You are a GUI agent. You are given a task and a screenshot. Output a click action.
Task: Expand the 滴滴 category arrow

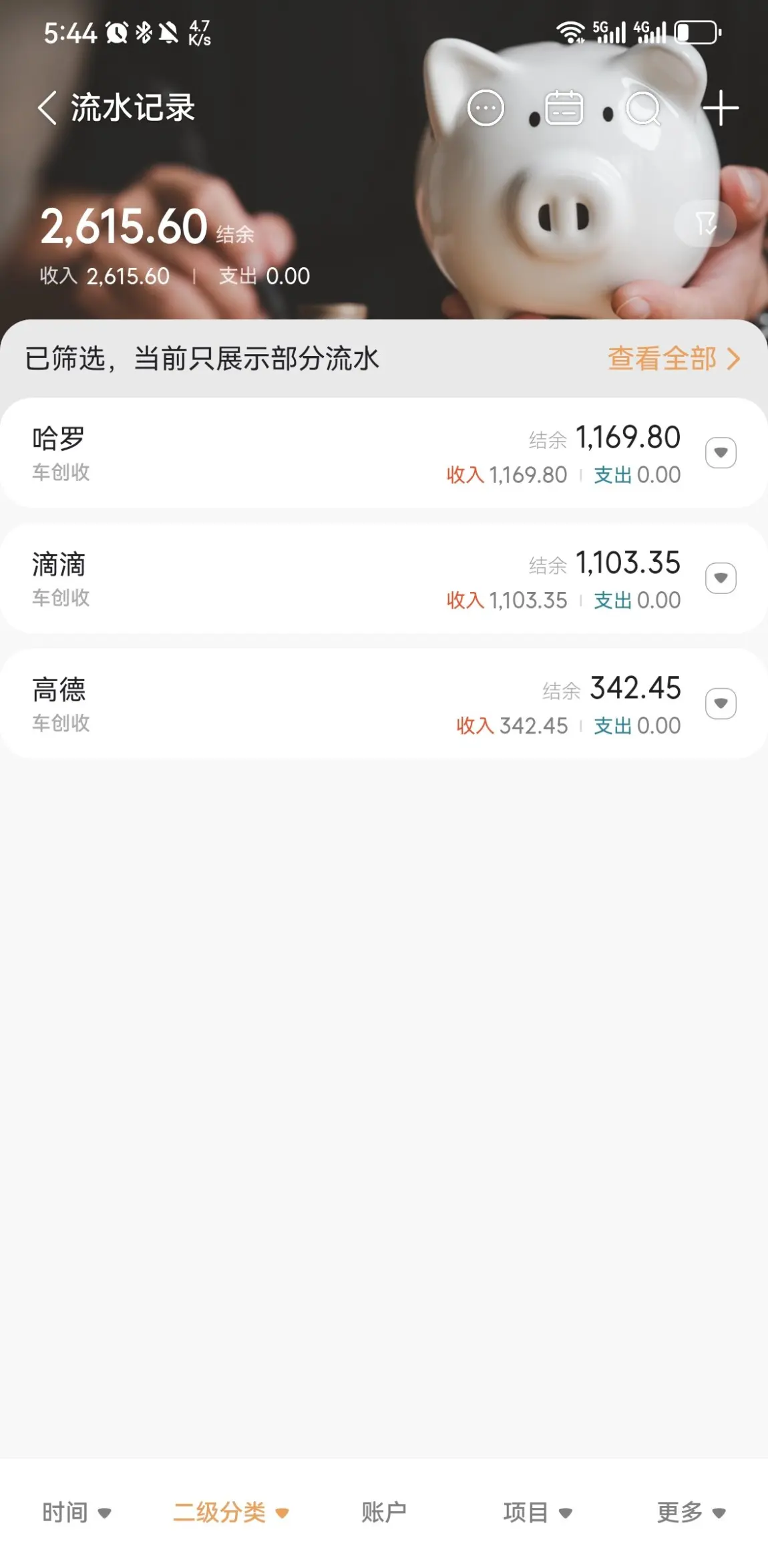click(721, 578)
